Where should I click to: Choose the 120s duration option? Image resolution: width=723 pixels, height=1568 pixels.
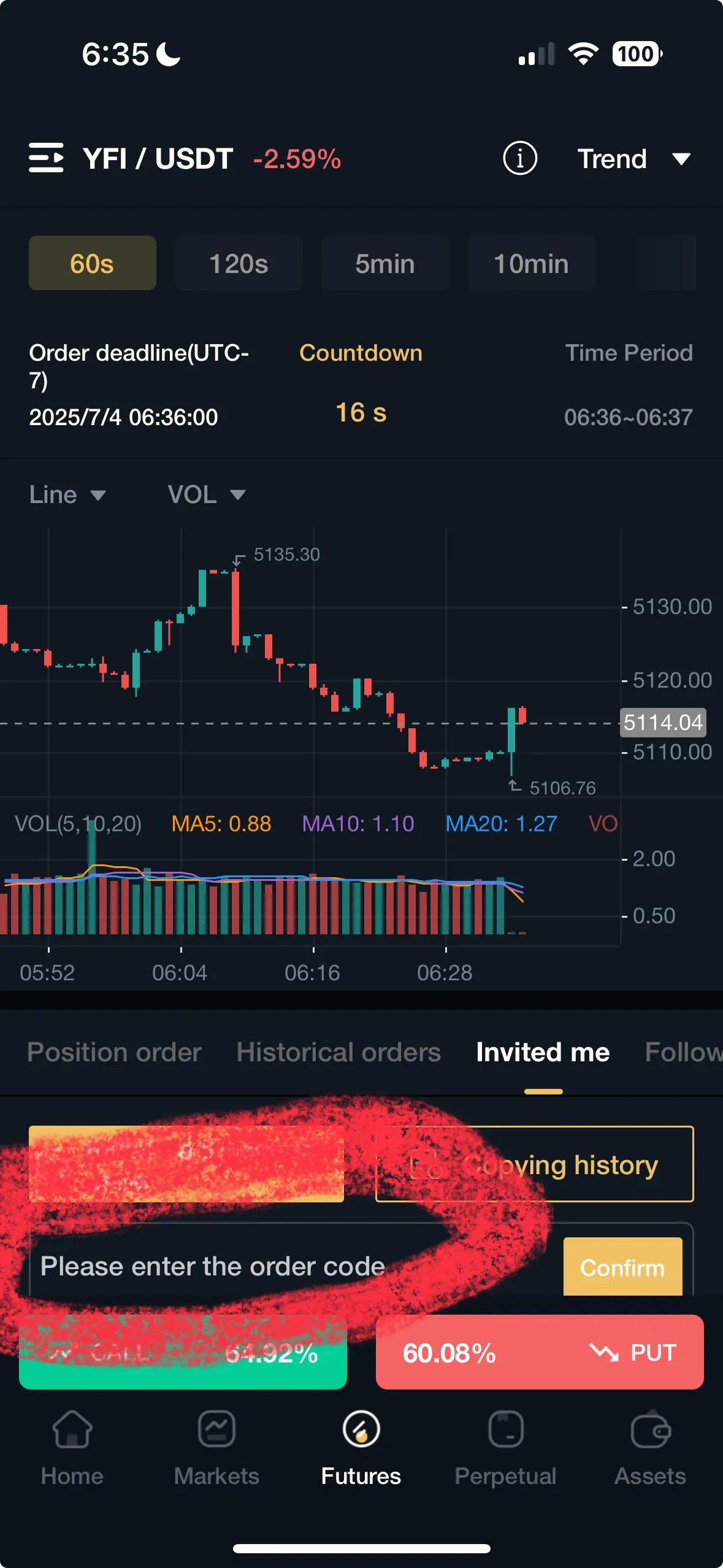(239, 263)
